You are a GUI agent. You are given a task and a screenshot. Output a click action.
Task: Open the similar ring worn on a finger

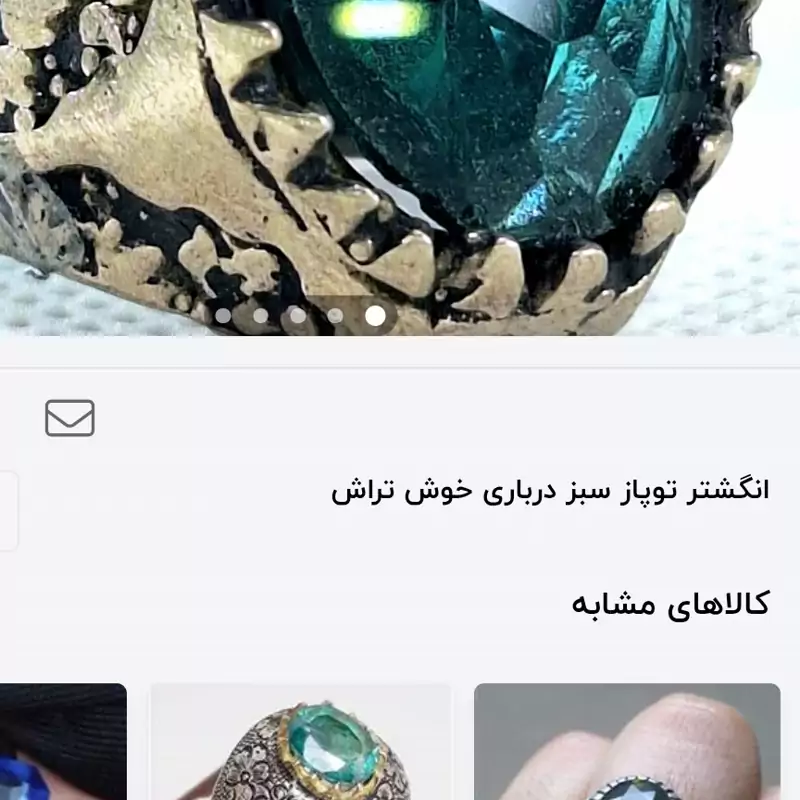[x=627, y=745]
